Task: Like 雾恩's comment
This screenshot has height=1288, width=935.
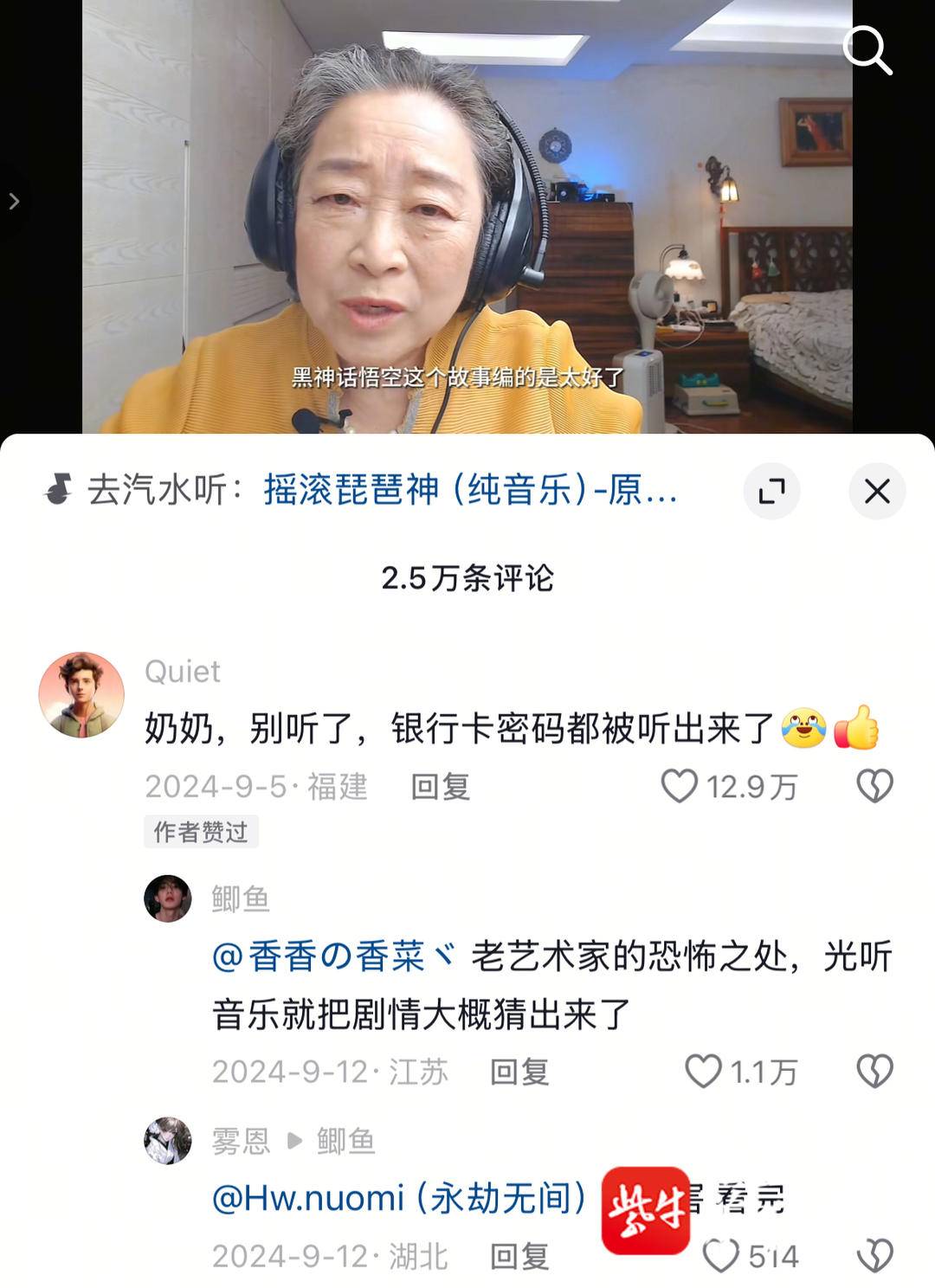Action: point(720,1256)
